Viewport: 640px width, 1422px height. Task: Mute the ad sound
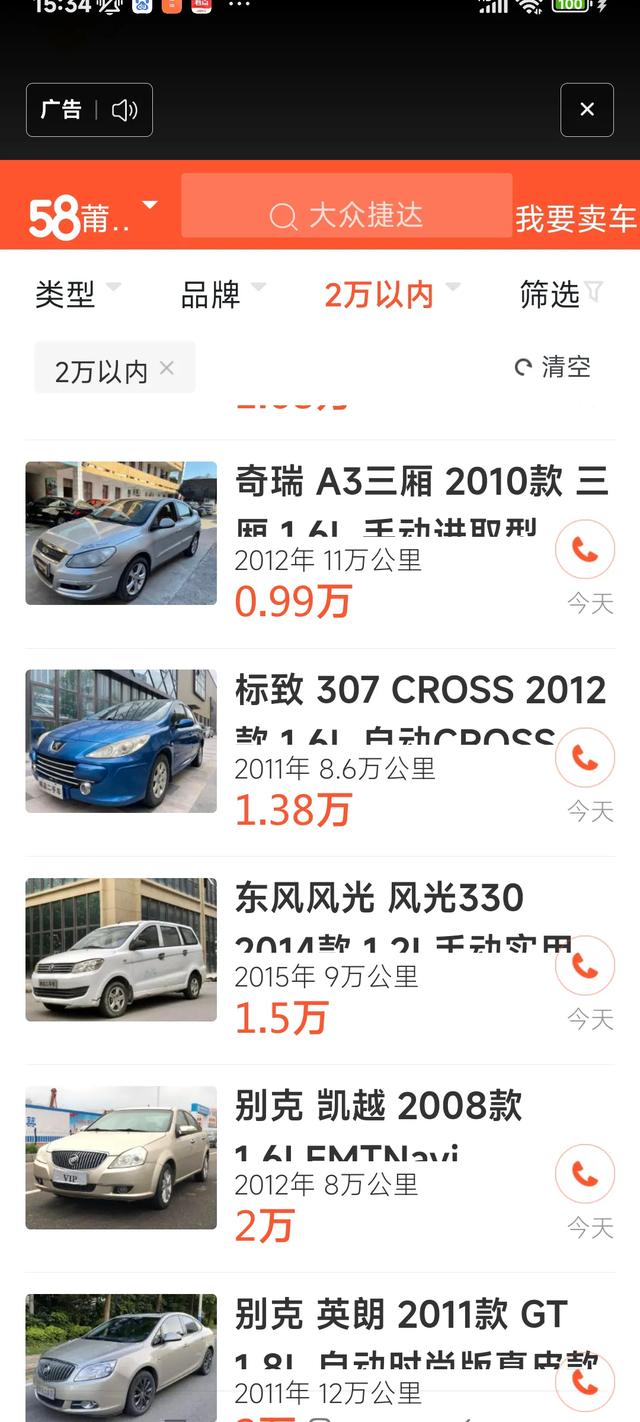(124, 110)
